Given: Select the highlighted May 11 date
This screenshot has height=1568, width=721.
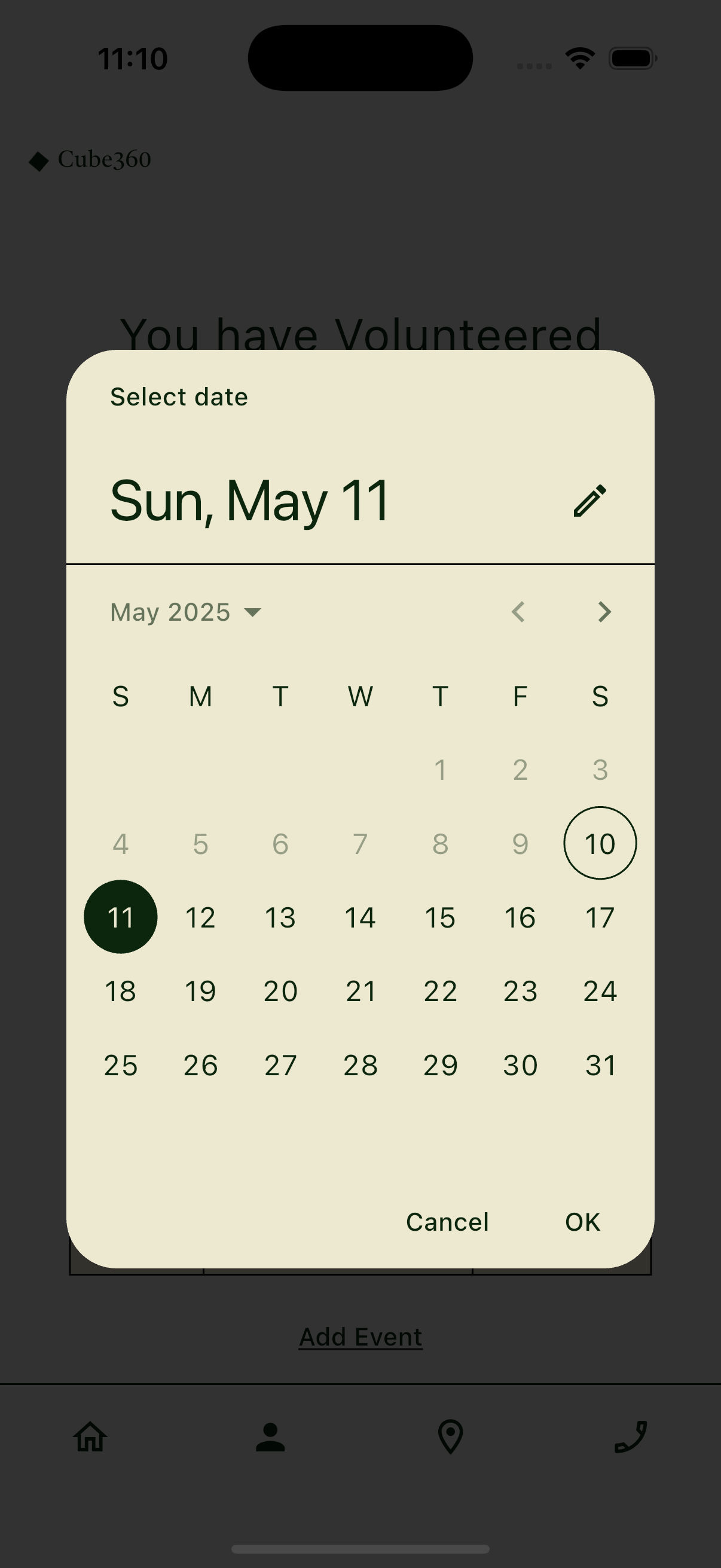Looking at the screenshot, I should pos(121,917).
